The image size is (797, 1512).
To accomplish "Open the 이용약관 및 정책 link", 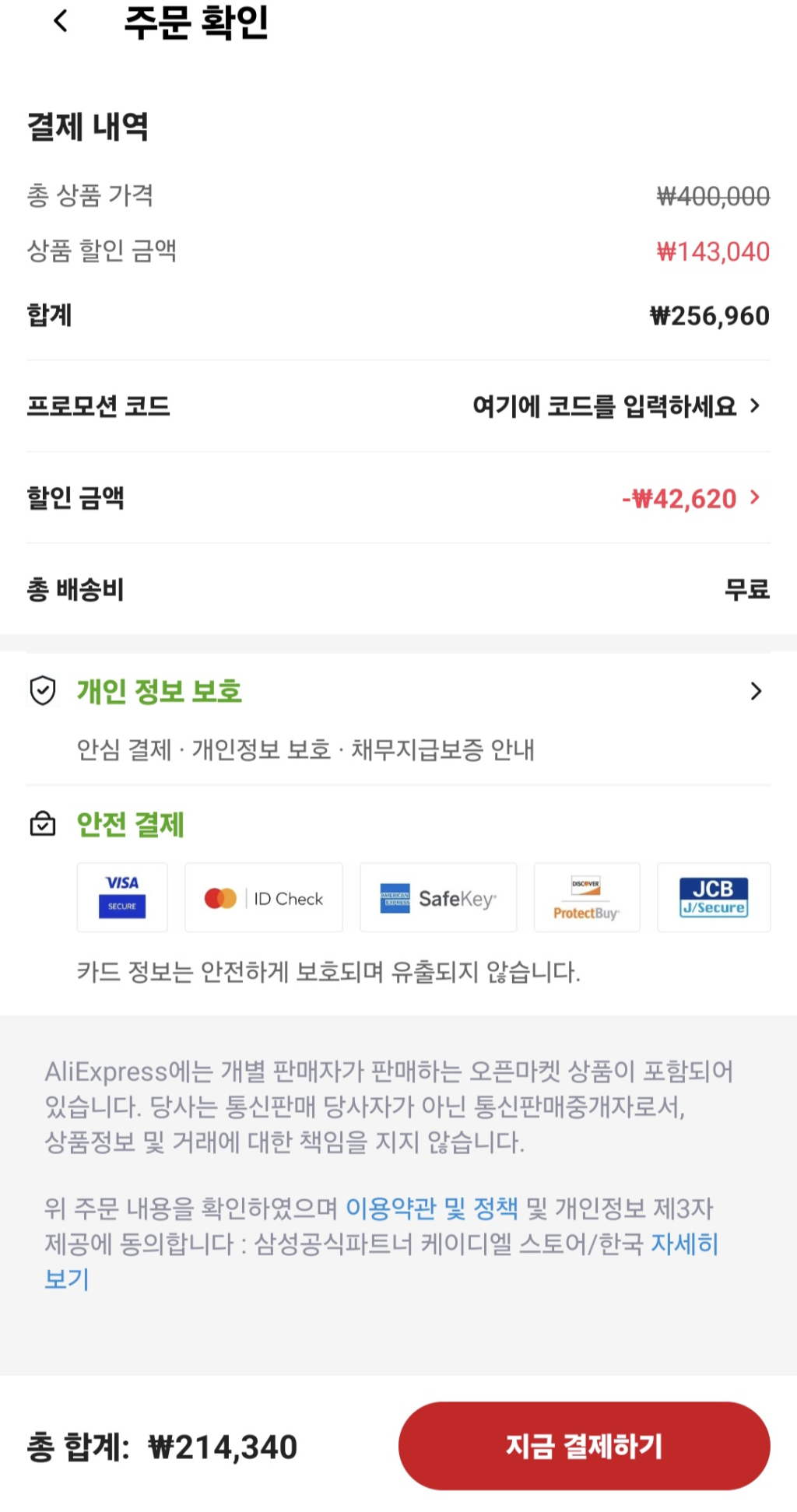I will click(431, 1209).
